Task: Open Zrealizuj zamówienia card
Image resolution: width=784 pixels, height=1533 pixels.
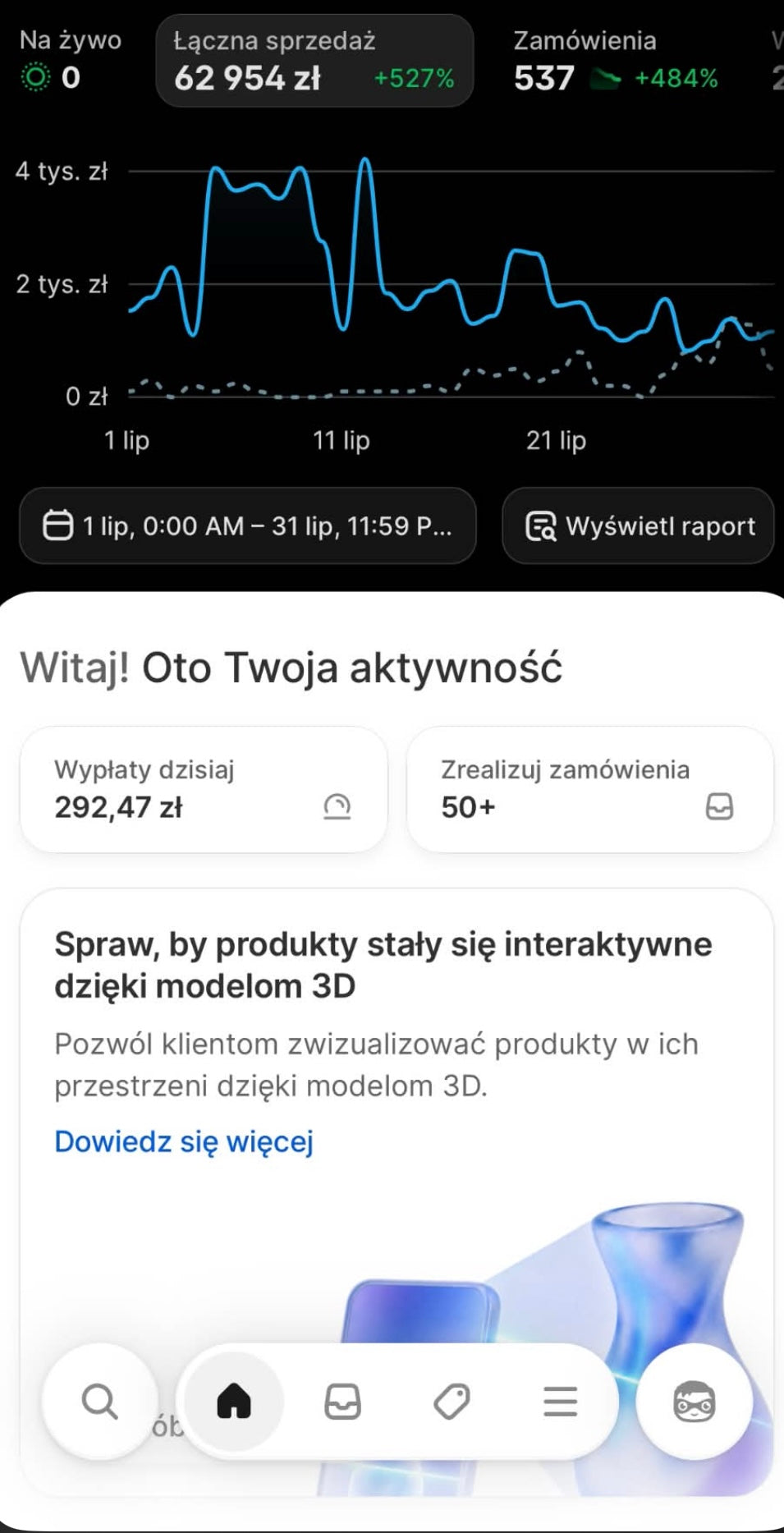Action: (589, 789)
